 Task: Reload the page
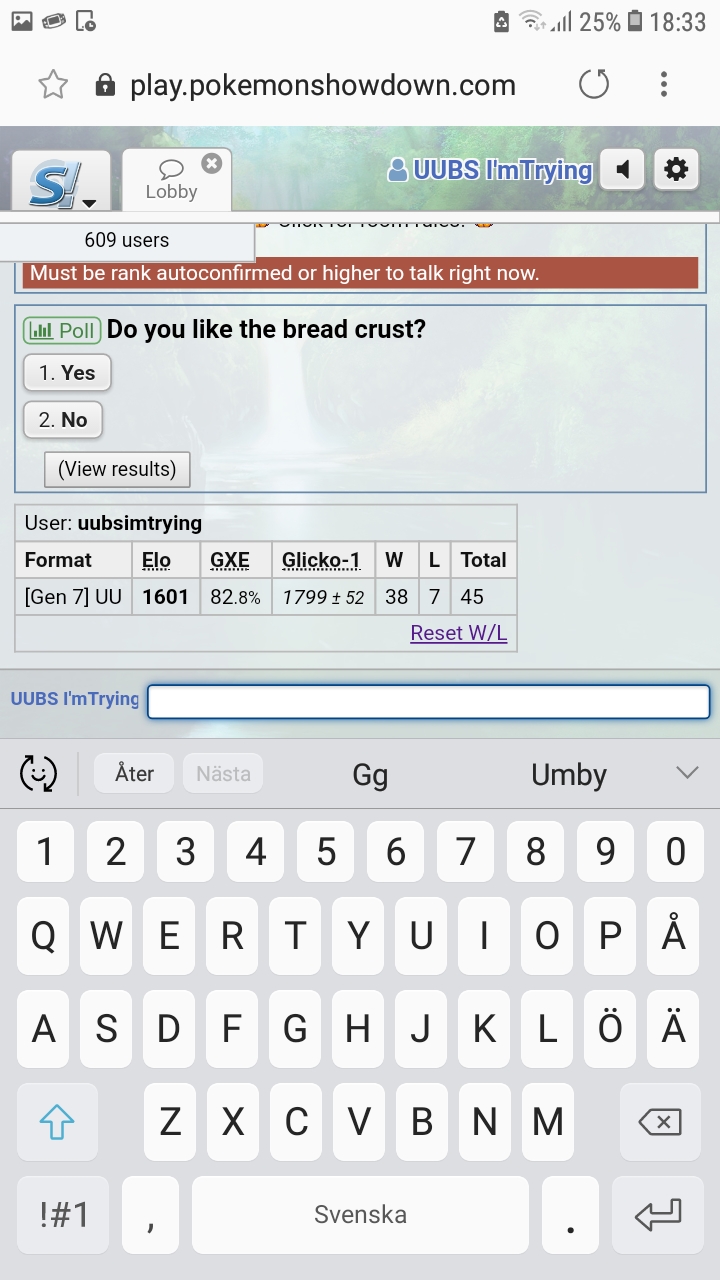[x=594, y=85]
